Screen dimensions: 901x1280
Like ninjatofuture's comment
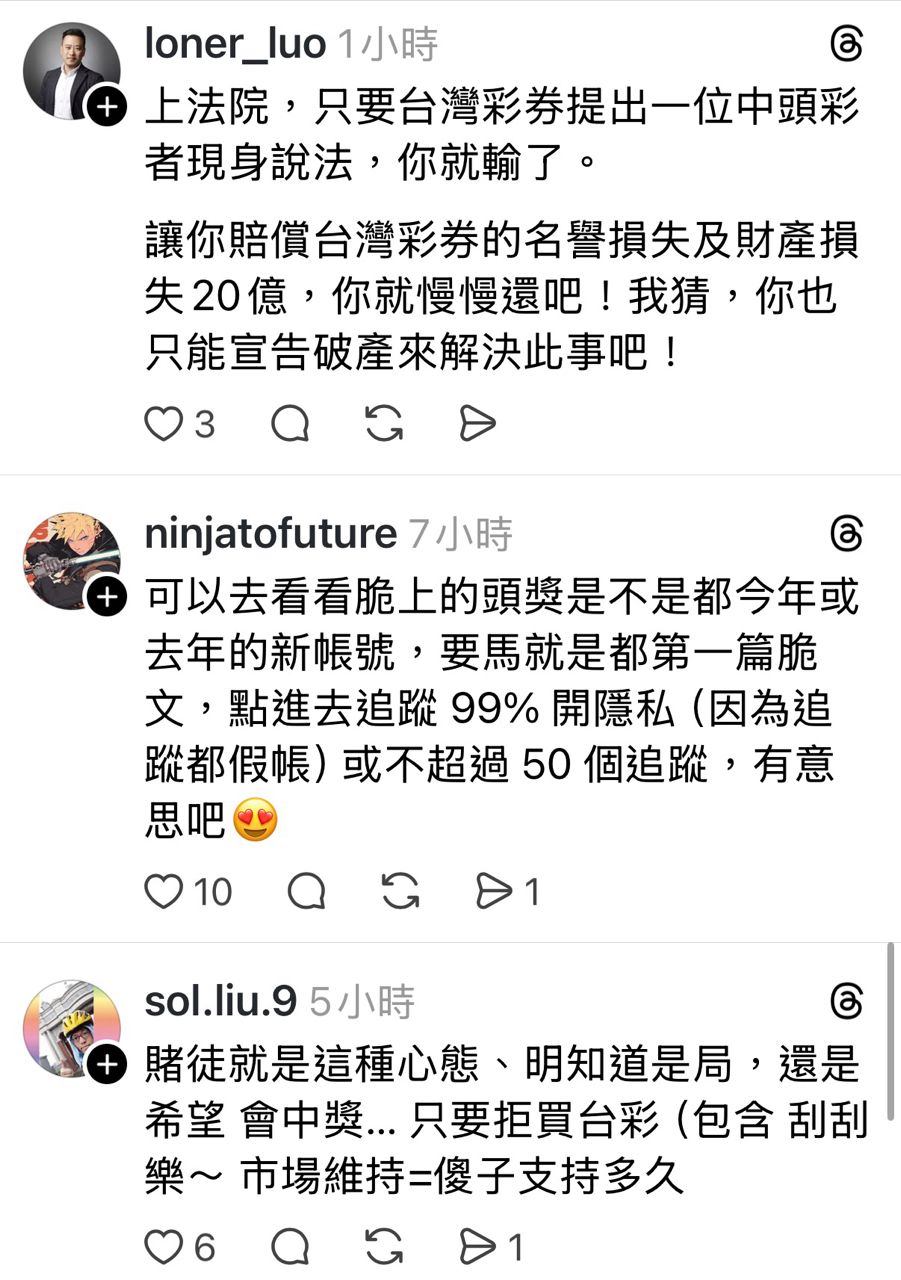pyautogui.click(x=163, y=891)
